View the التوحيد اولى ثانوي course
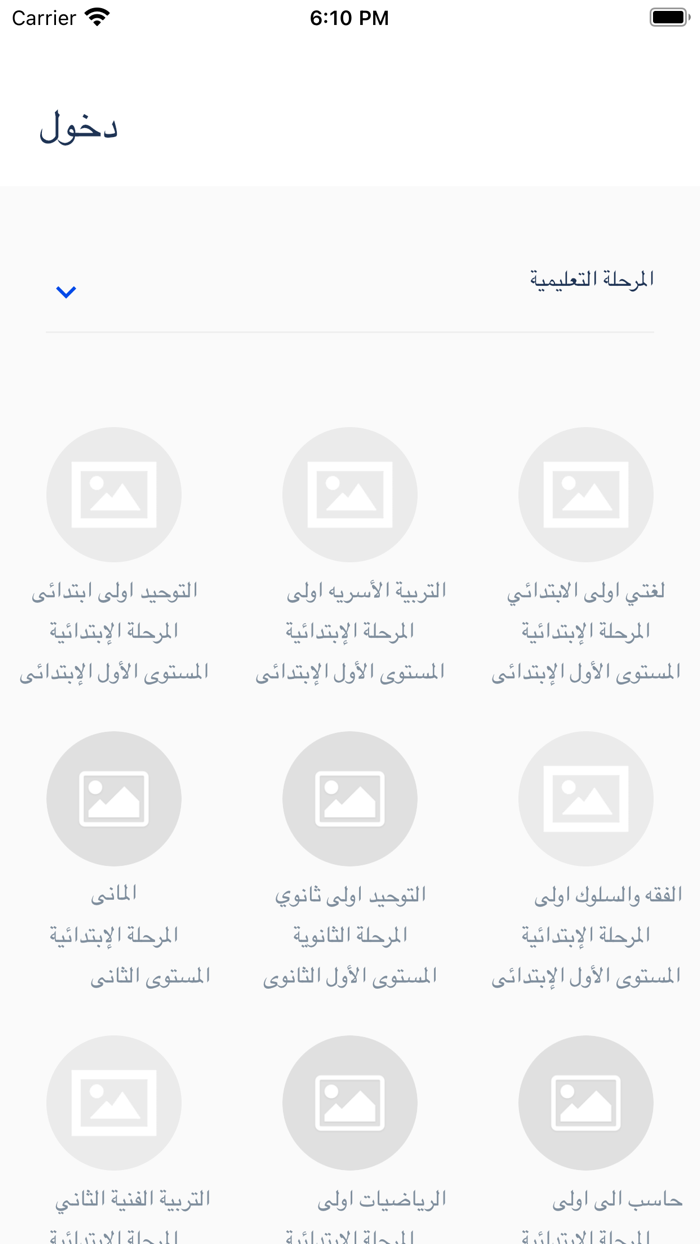This screenshot has width=700, height=1244. (x=350, y=799)
